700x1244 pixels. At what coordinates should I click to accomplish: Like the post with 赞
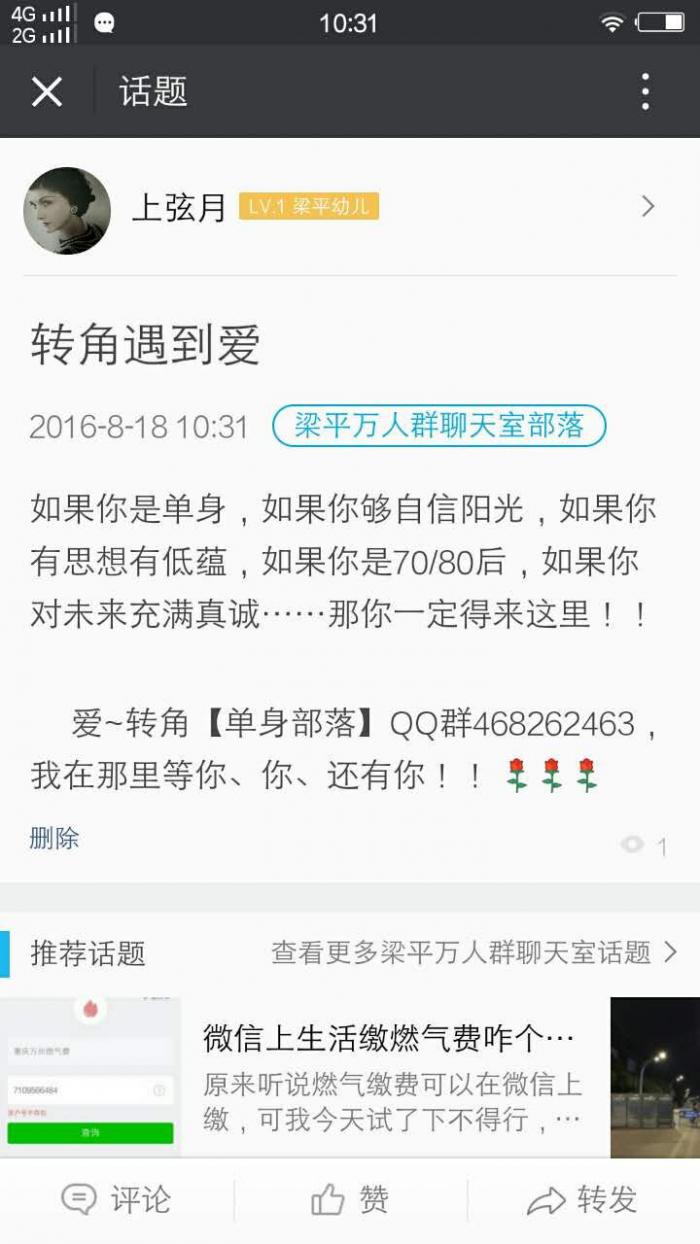point(350,1199)
